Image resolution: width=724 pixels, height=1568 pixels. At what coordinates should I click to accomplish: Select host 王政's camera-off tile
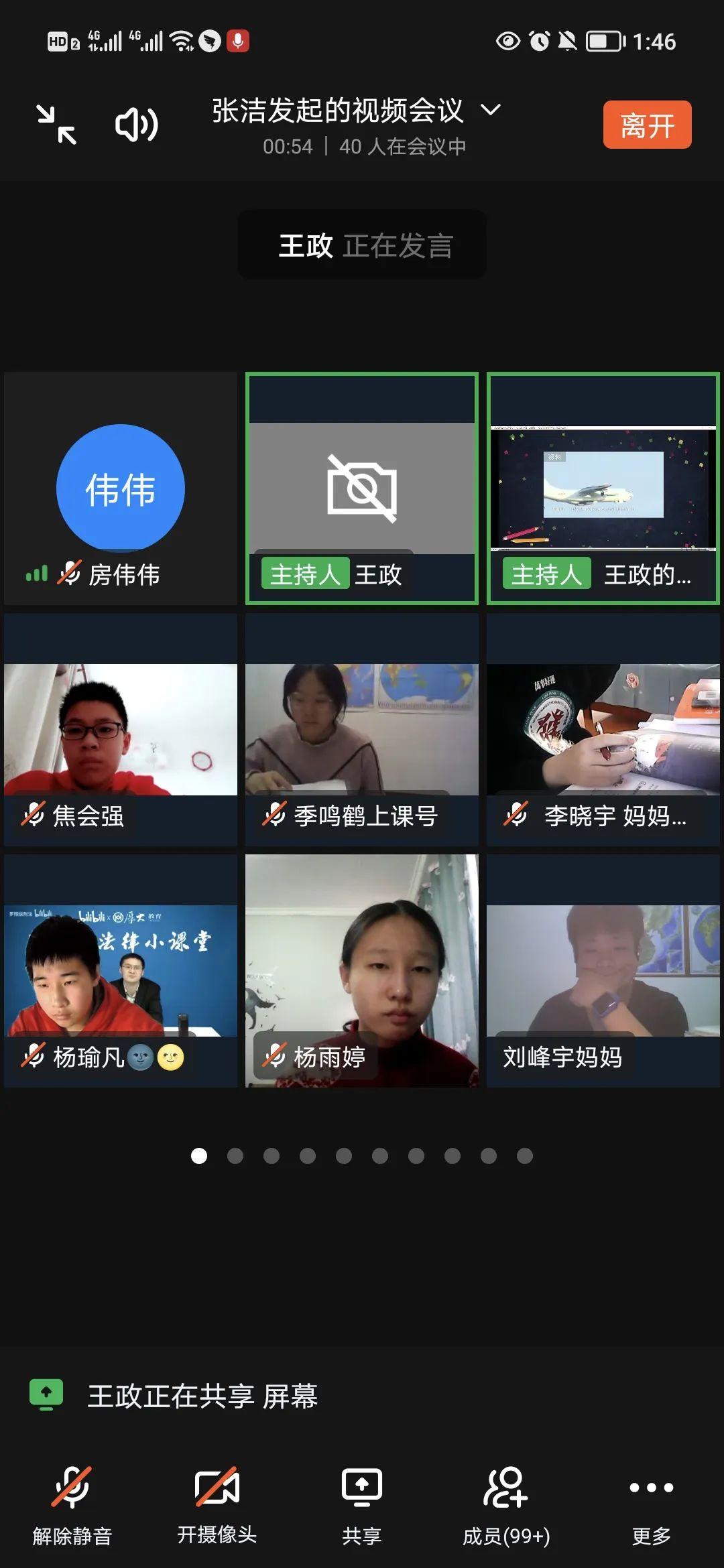coord(362,488)
